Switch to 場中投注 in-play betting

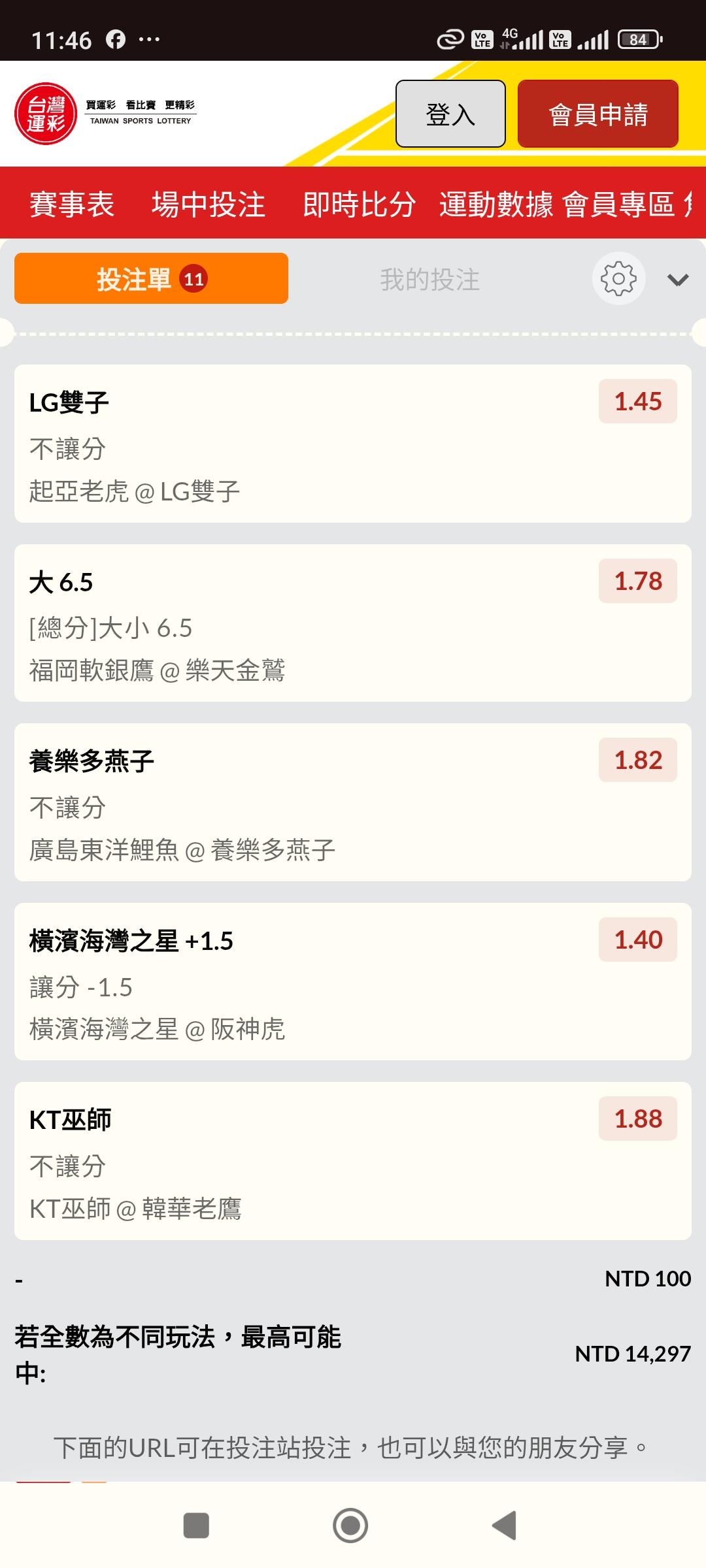click(209, 204)
